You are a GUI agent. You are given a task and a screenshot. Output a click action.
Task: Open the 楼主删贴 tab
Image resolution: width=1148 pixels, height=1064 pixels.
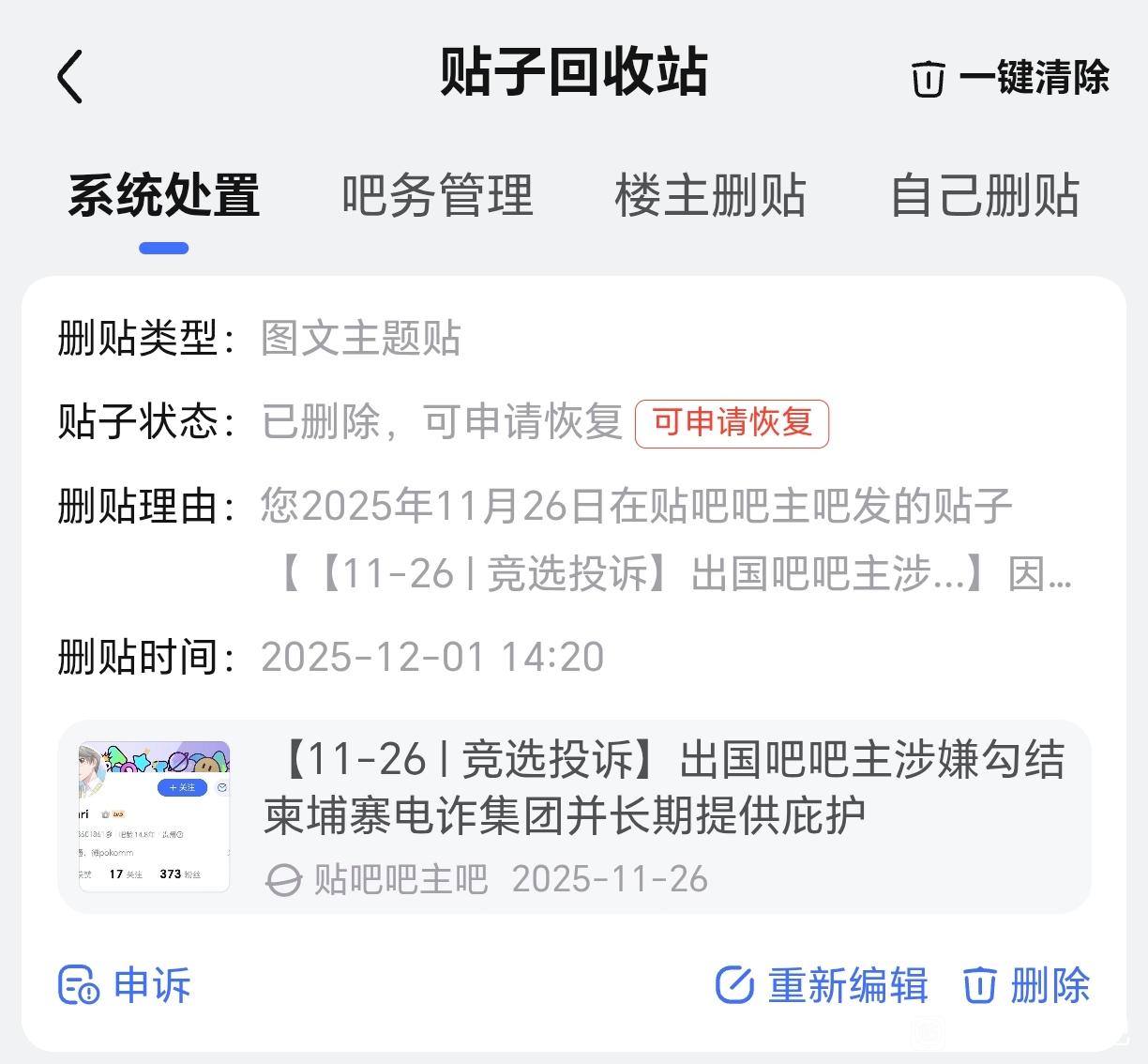pyautogui.click(x=710, y=197)
